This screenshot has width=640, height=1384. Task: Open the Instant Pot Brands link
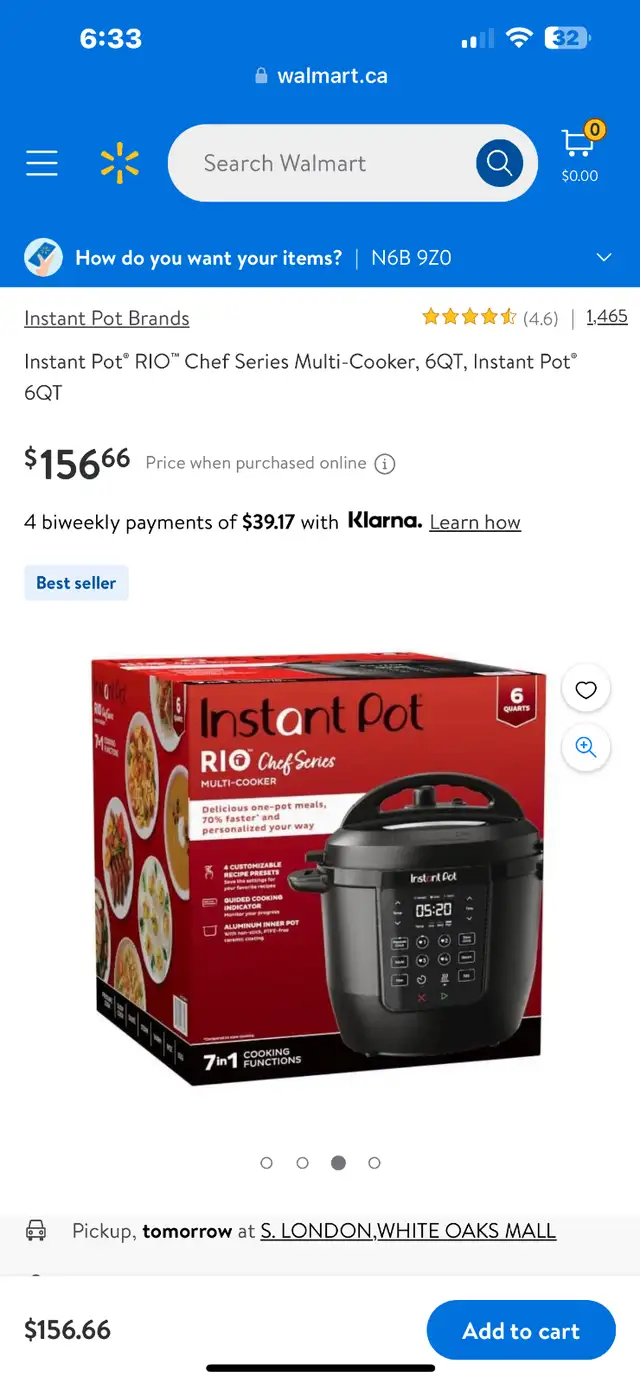tap(107, 318)
